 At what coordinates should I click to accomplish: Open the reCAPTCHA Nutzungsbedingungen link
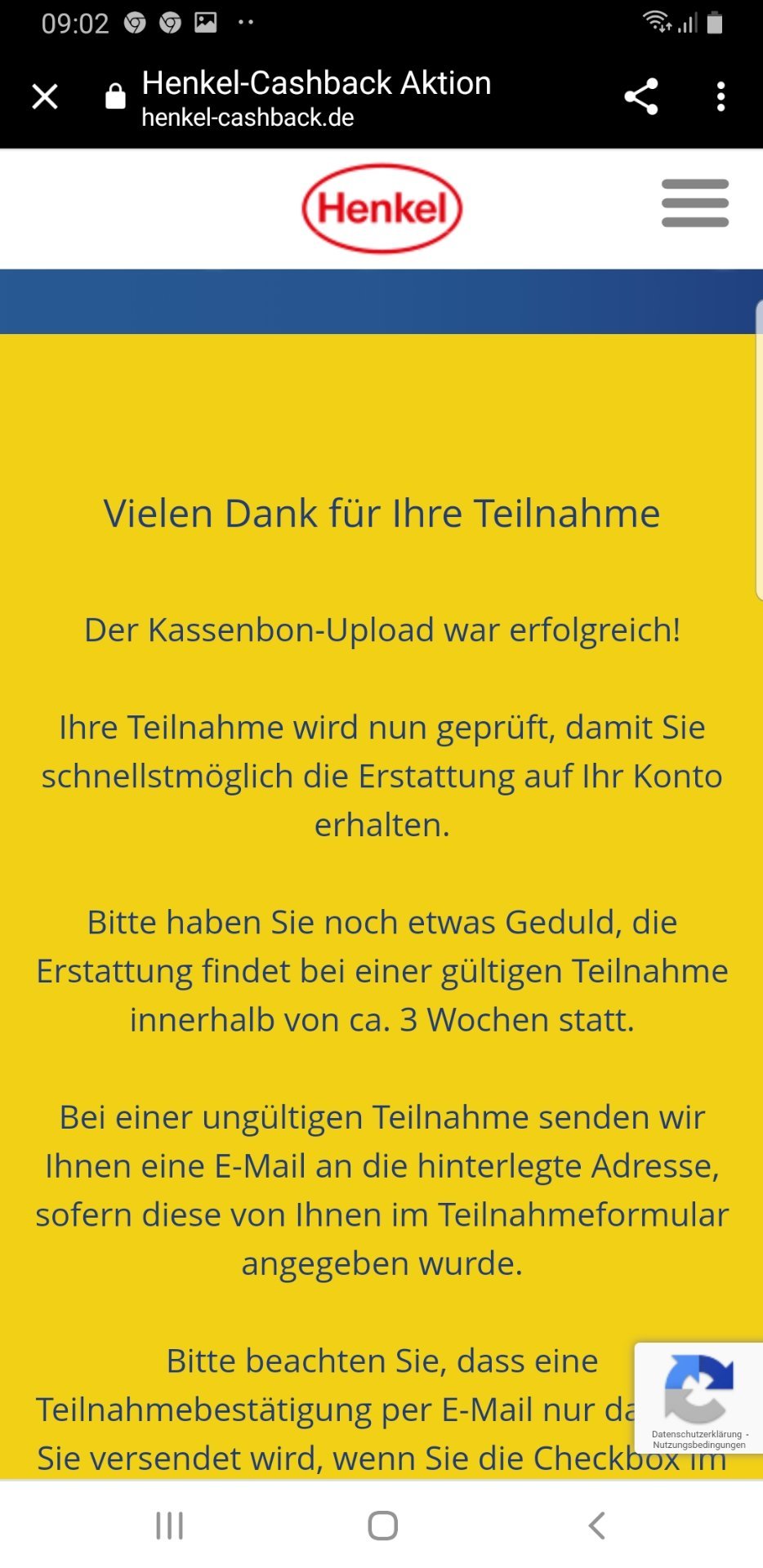[698, 1445]
